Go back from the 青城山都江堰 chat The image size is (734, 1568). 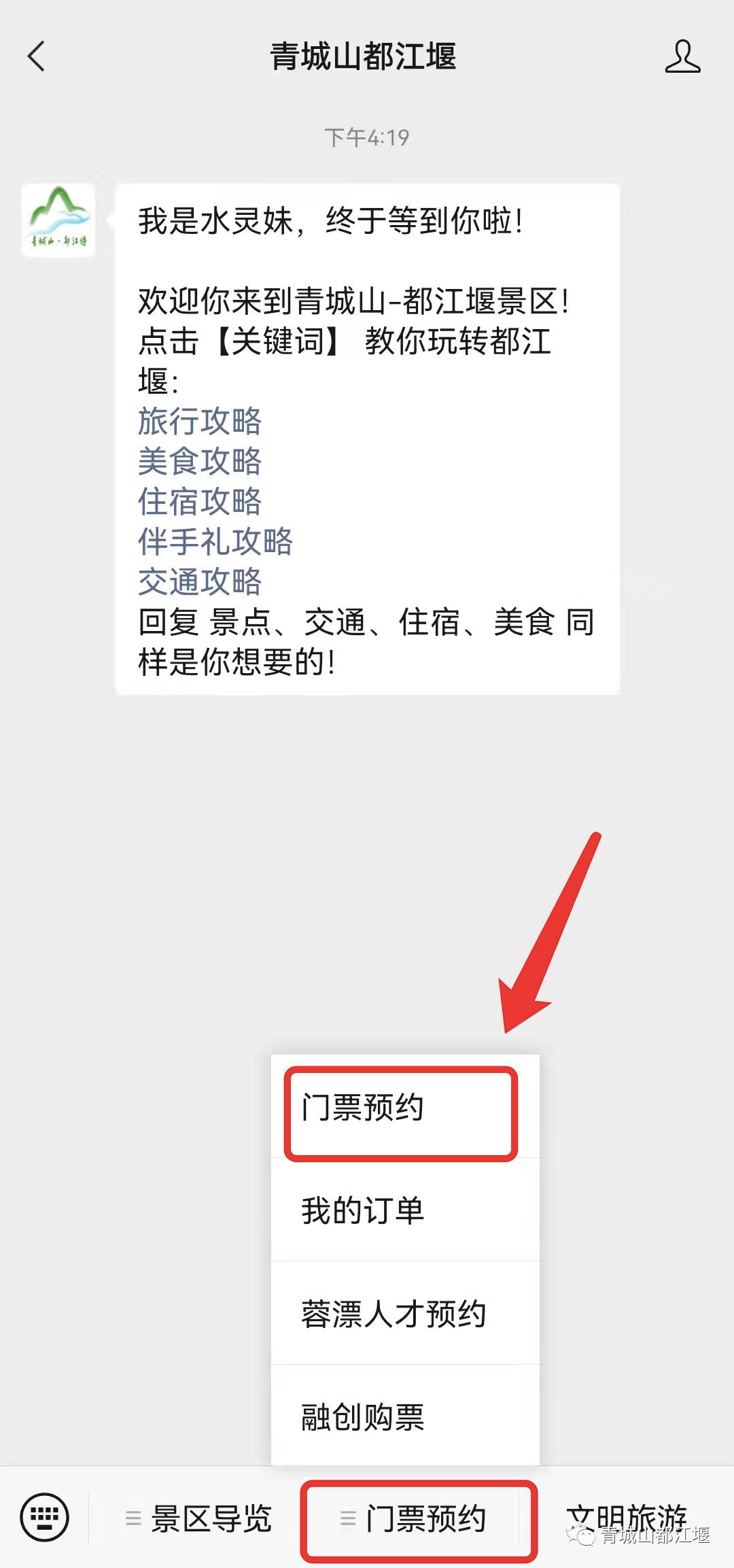point(36,56)
